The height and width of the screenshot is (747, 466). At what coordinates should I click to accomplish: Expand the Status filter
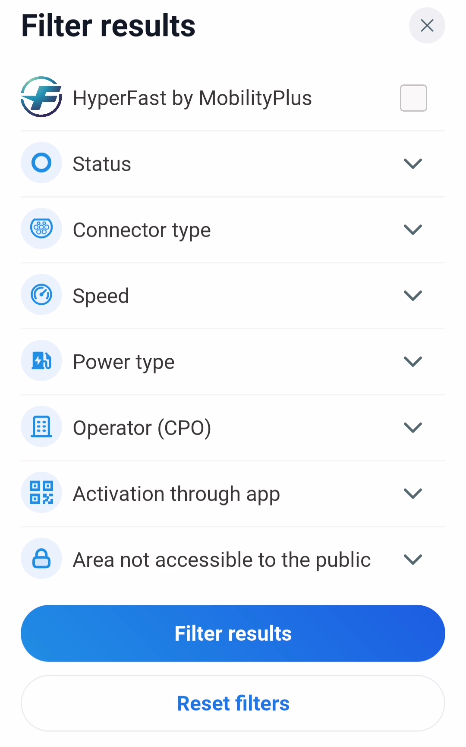[x=233, y=164]
